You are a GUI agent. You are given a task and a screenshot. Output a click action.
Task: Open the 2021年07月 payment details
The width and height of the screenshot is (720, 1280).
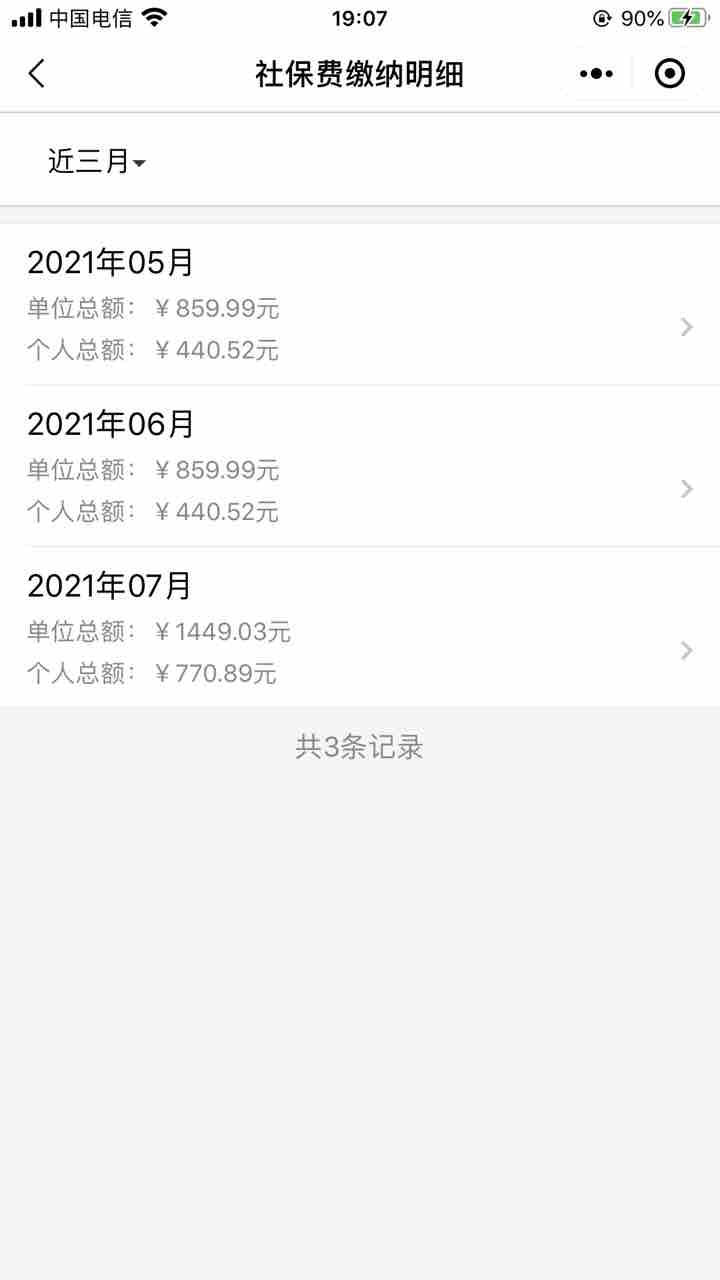[360, 628]
